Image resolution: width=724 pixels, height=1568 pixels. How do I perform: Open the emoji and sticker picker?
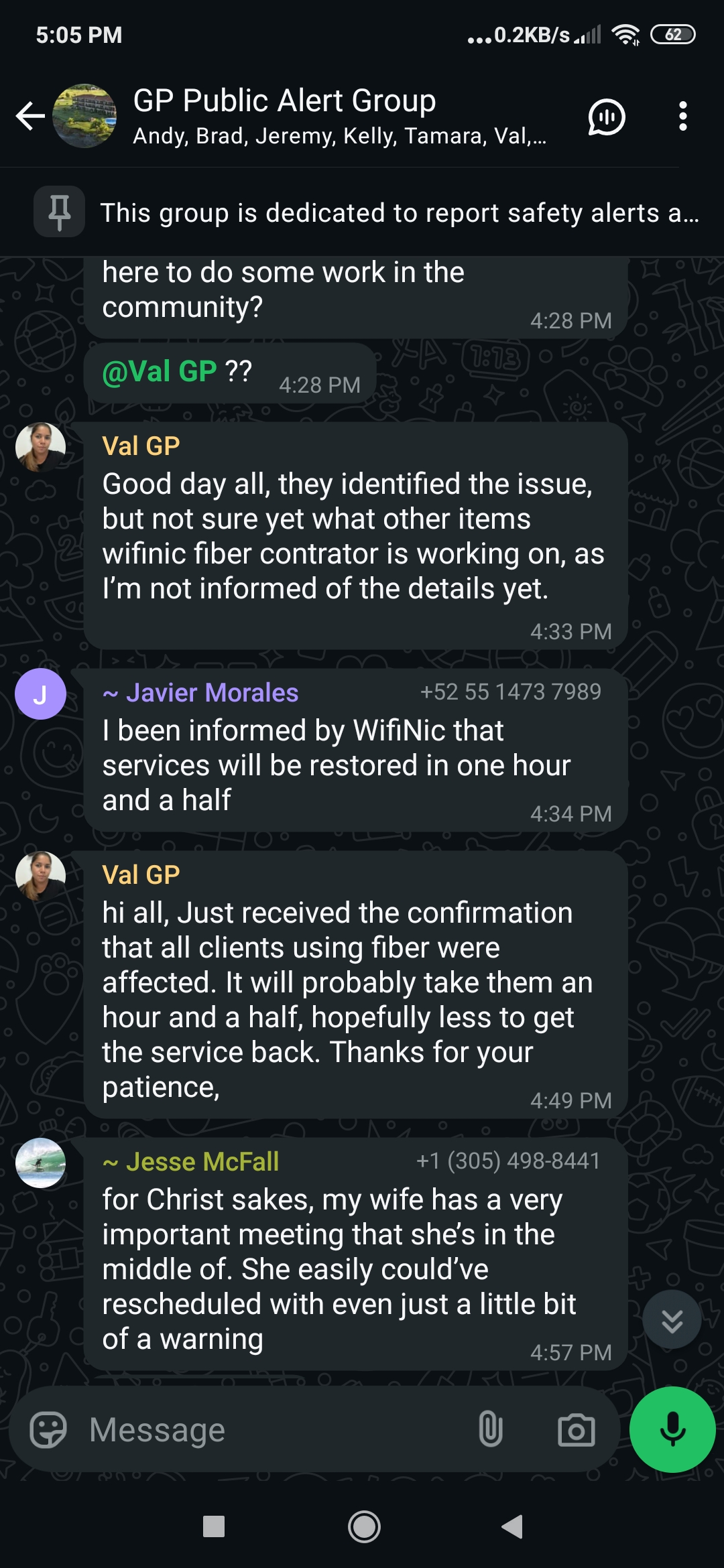coord(48,1430)
